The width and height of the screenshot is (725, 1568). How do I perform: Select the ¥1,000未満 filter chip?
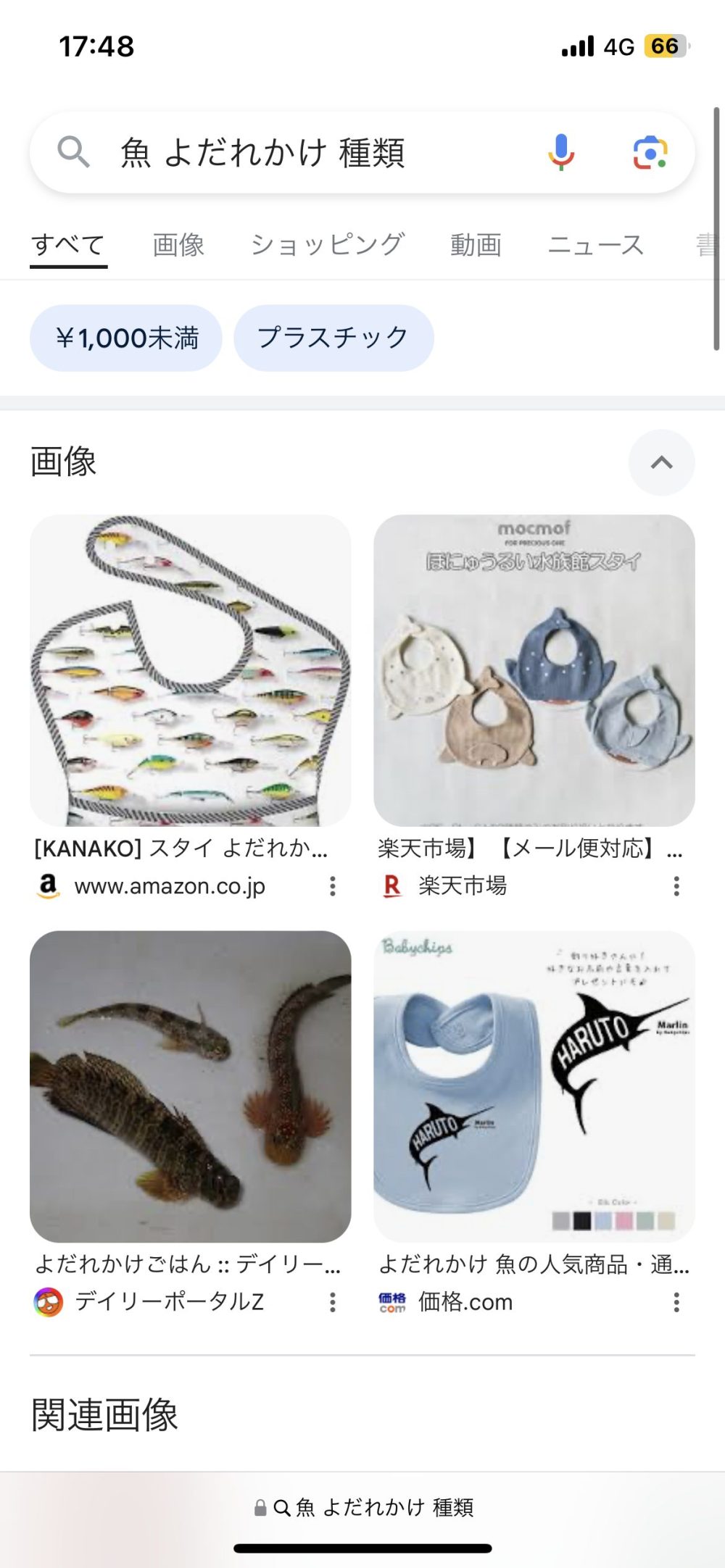(x=126, y=338)
